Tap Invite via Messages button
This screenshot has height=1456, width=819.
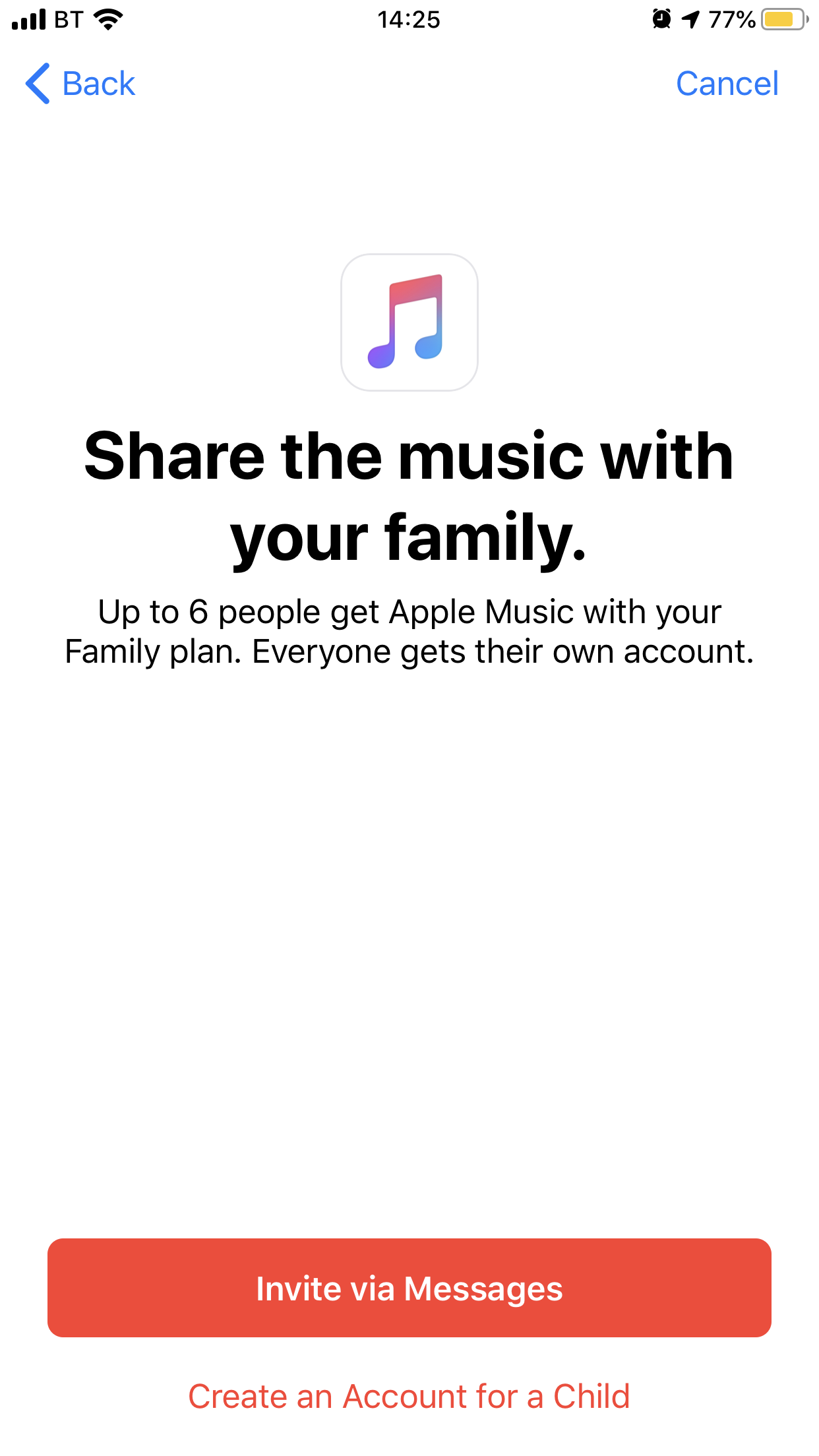(409, 1288)
